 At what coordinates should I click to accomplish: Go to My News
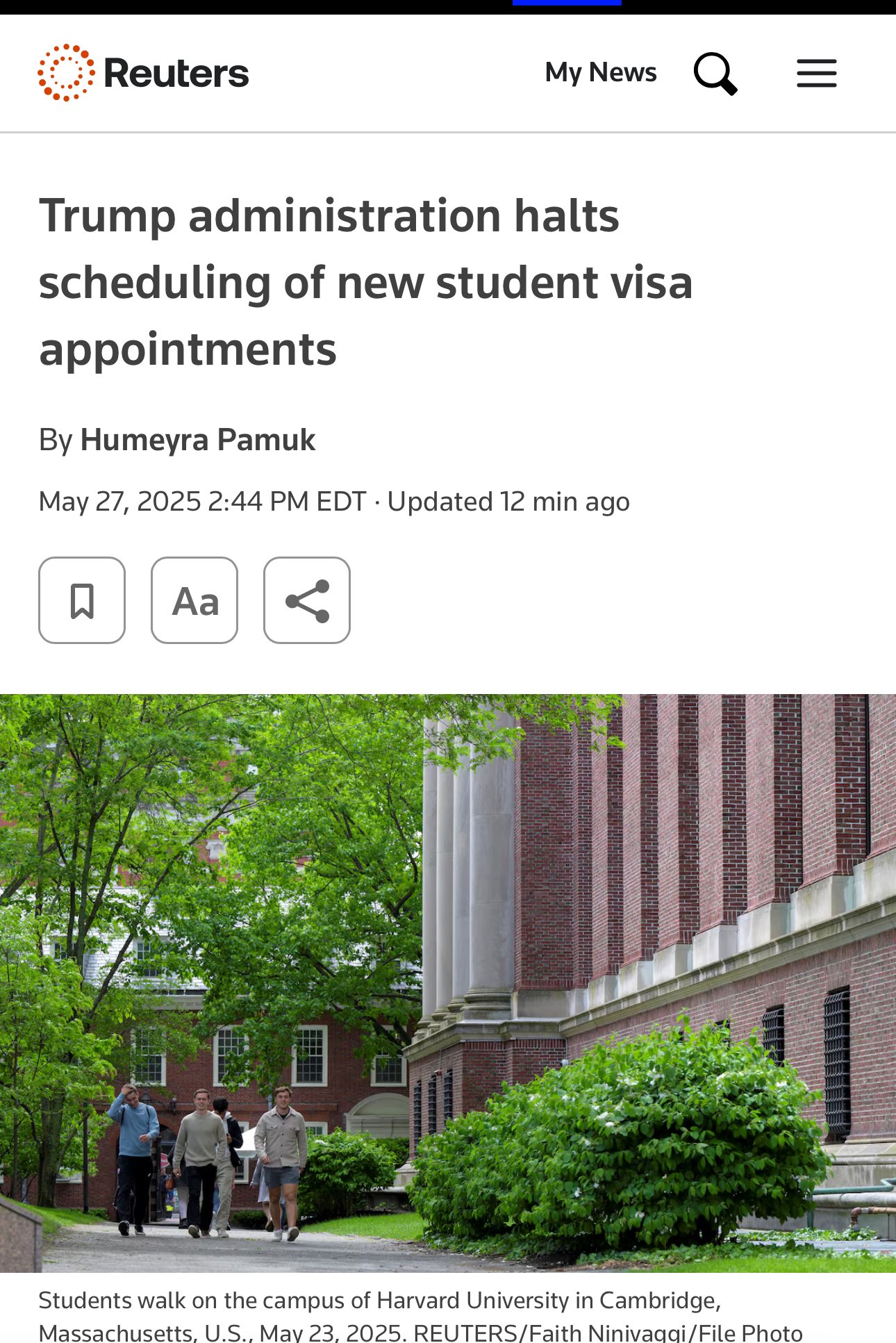click(x=600, y=72)
